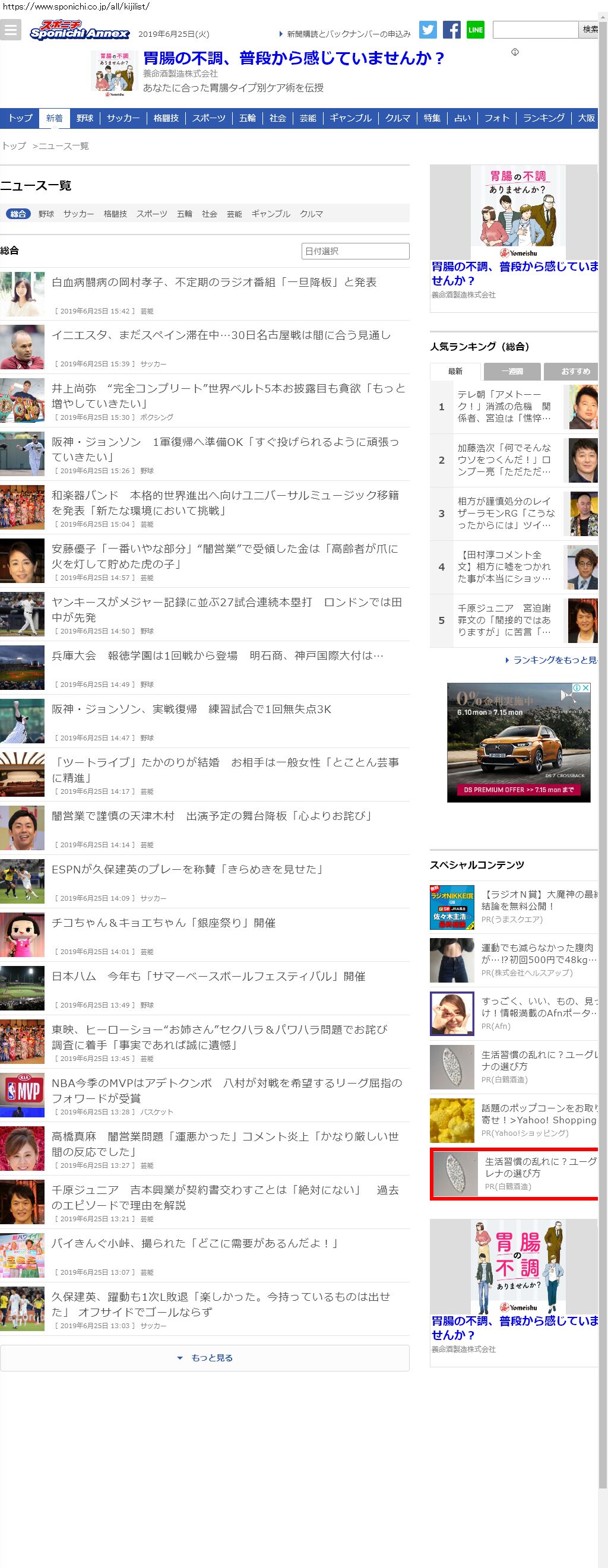Load more news with もっと見る
This screenshot has width=608, height=1568.
[204, 1358]
